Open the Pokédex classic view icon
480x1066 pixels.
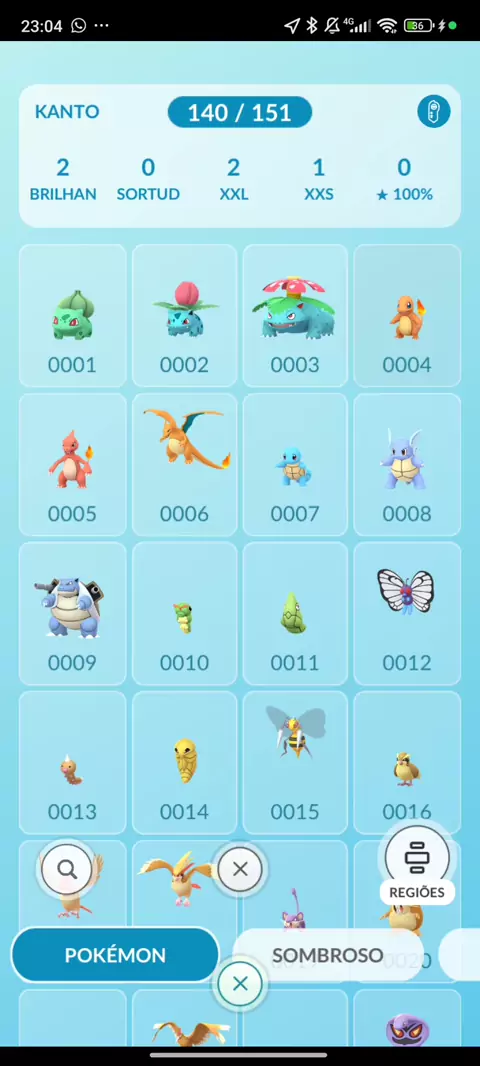pyautogui.click(x=434, y=111)
